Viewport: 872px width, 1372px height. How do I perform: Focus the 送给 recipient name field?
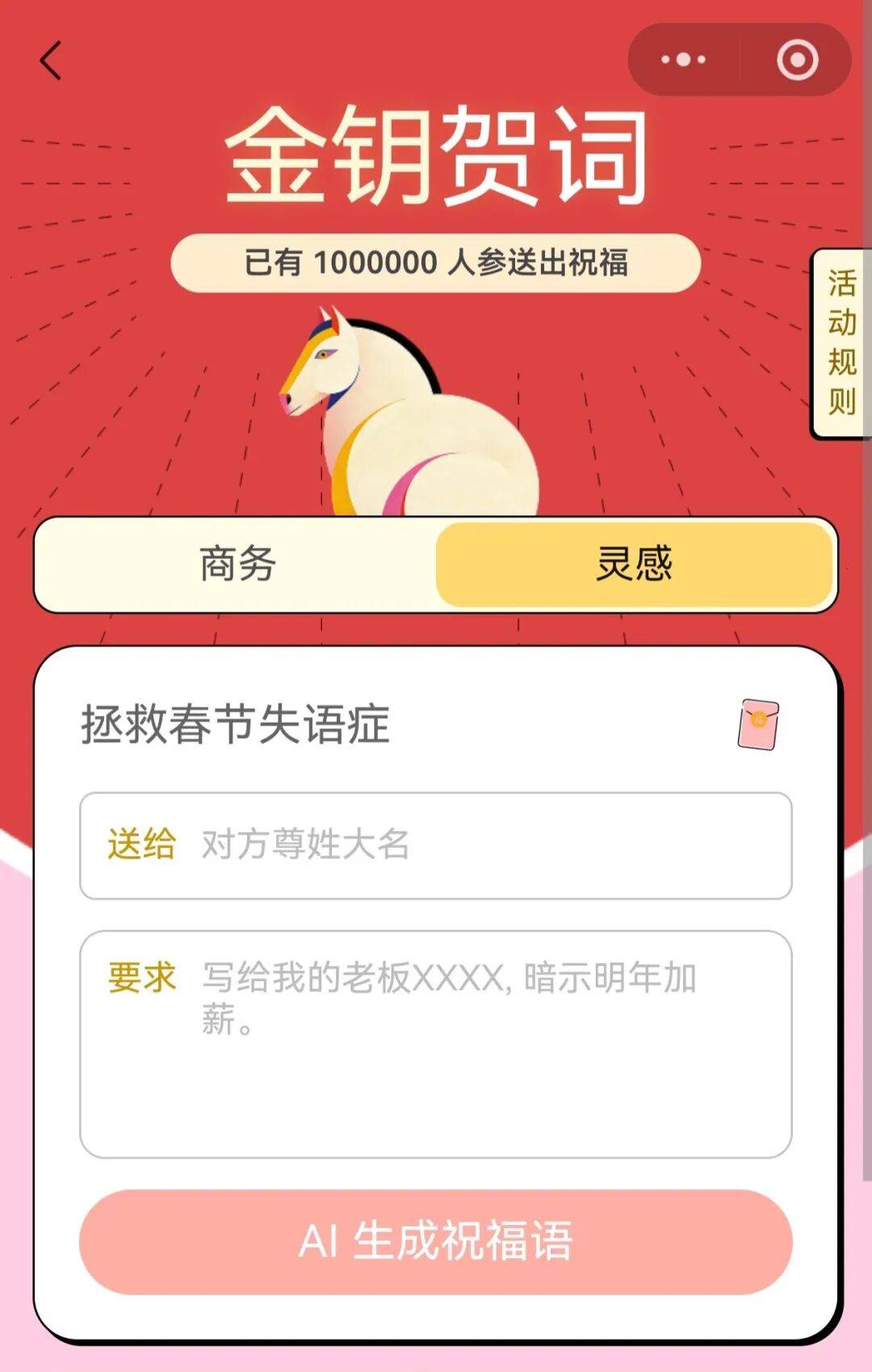coord(484,845)
